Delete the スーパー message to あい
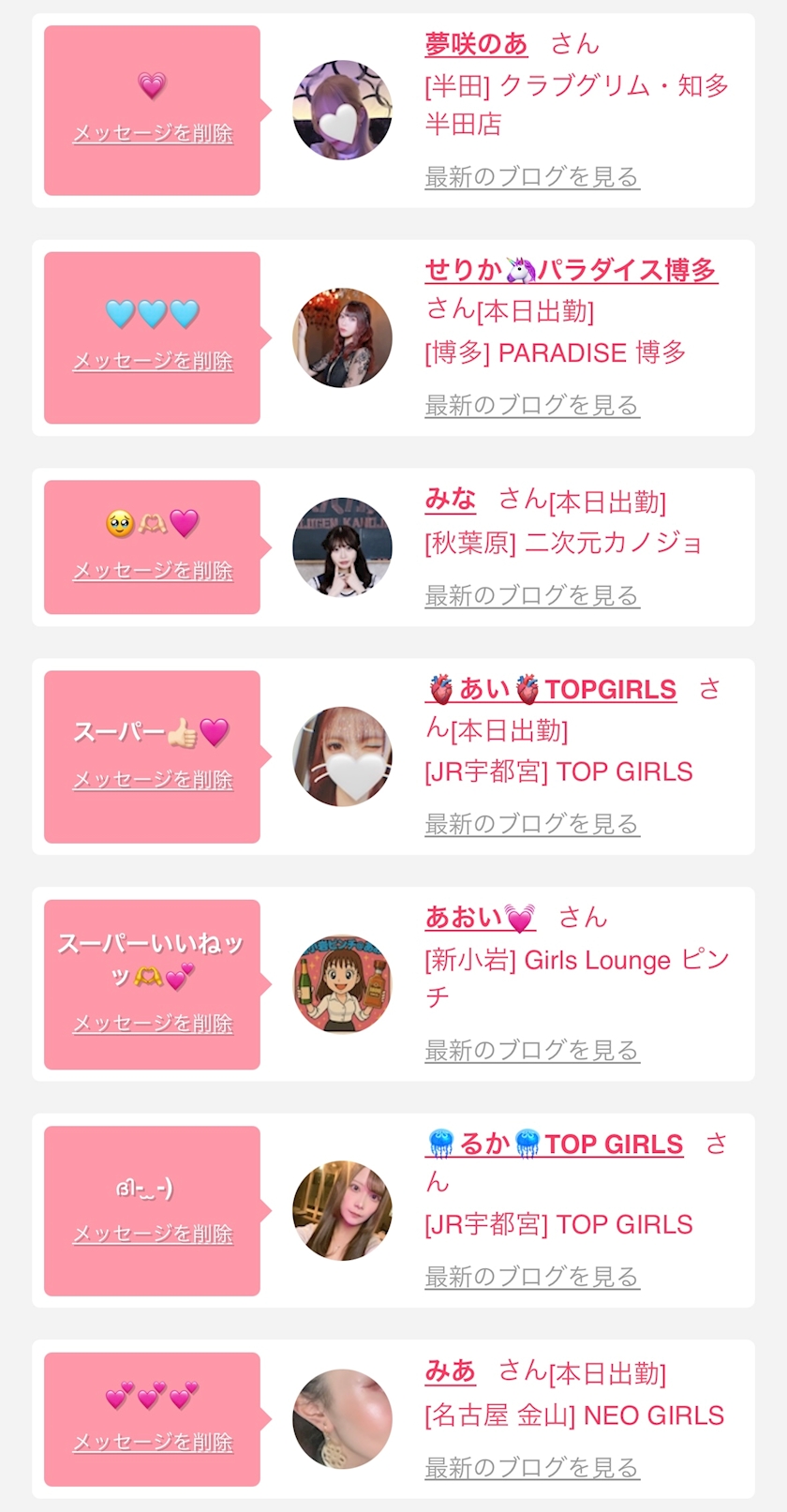Screen dimensions: 787x1512 pyautogui.click(x=153, y=779)
